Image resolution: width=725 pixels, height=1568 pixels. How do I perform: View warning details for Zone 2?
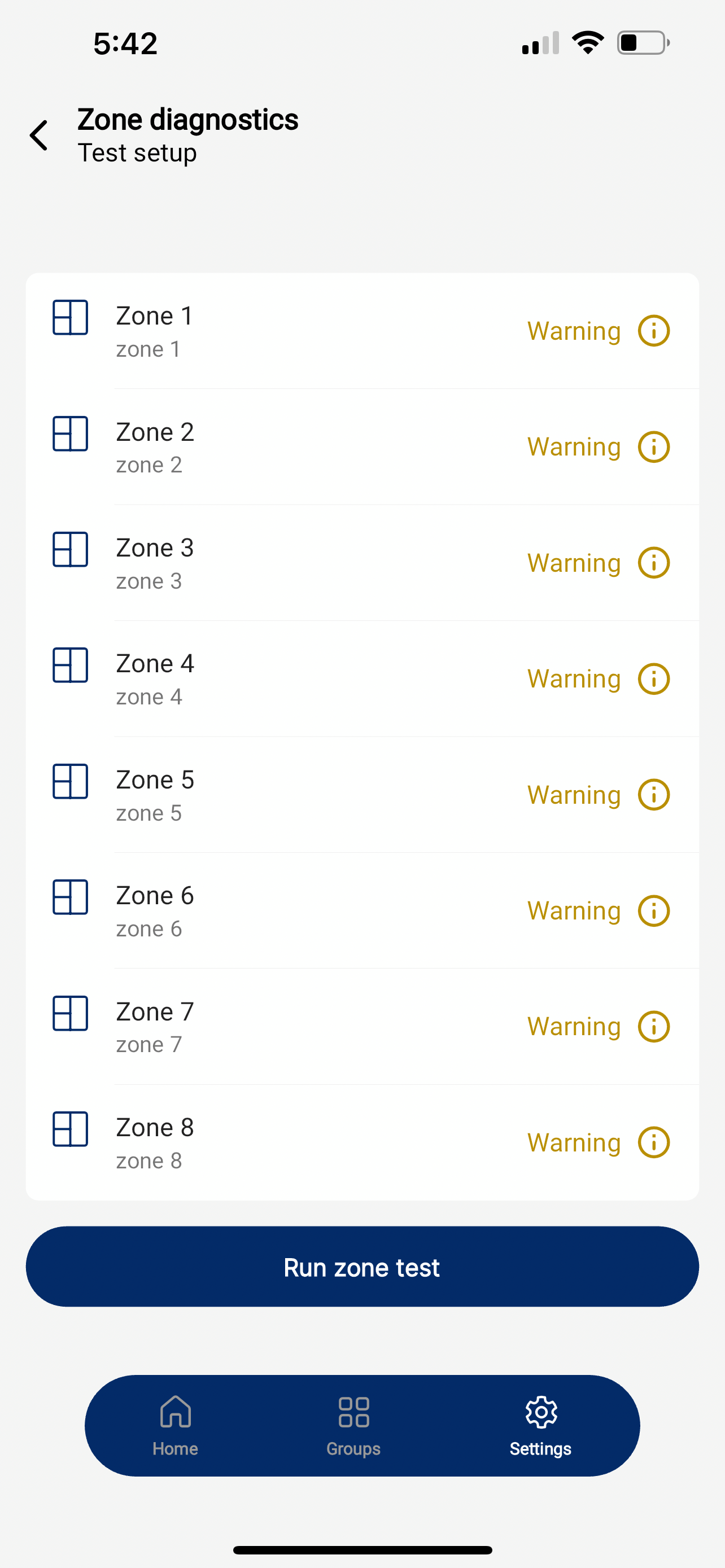[x=654, y=447]
